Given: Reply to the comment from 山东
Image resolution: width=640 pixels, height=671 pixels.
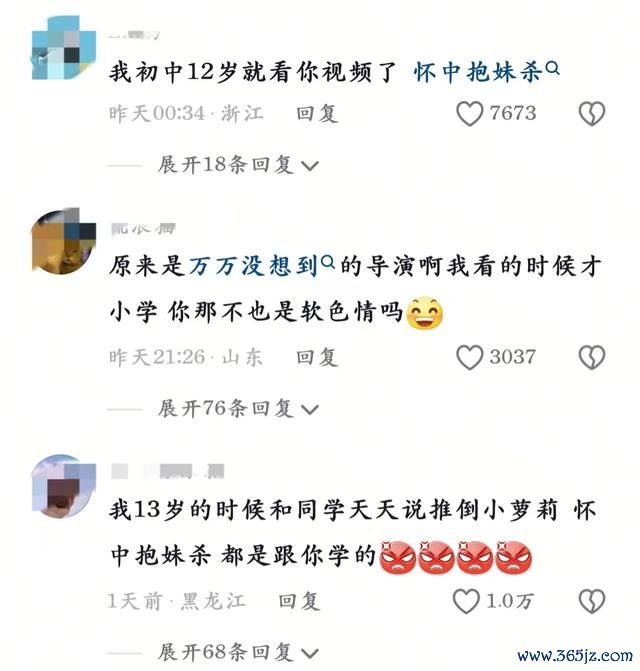Looking at the screenshot, I should [x=317, y=357].
